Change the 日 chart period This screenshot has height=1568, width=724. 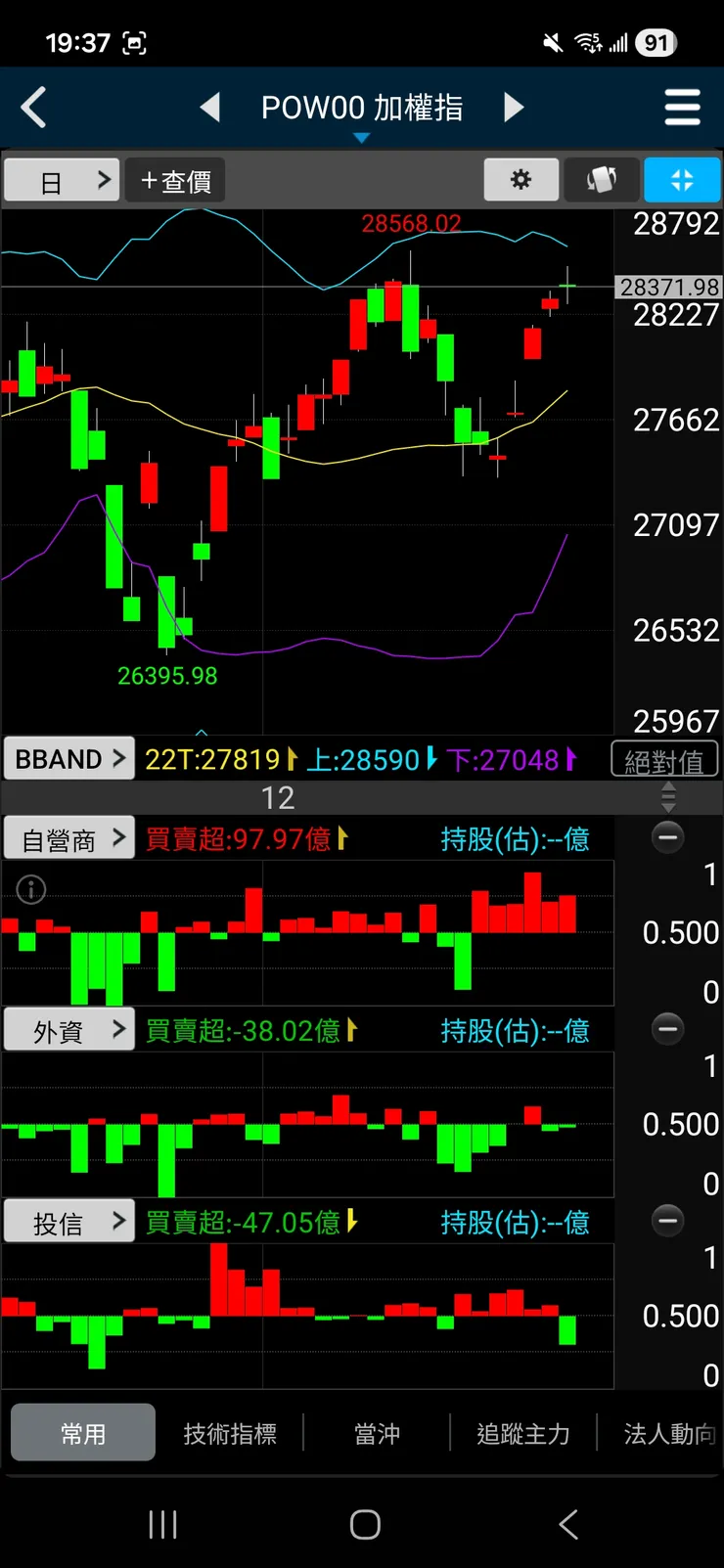[x=62, y=181]
